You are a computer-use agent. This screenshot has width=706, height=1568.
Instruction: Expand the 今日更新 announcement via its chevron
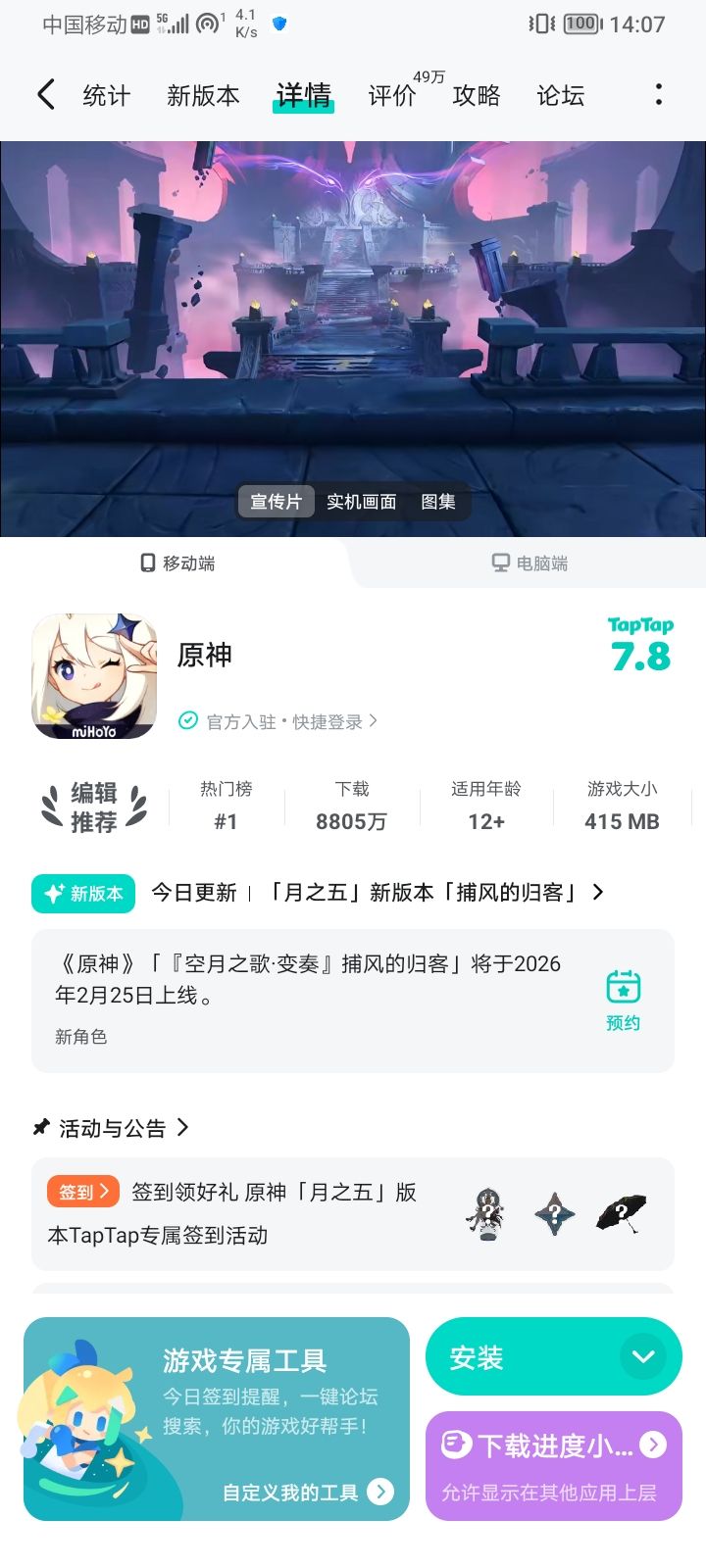pyautogui.click(x=598, y=893)
